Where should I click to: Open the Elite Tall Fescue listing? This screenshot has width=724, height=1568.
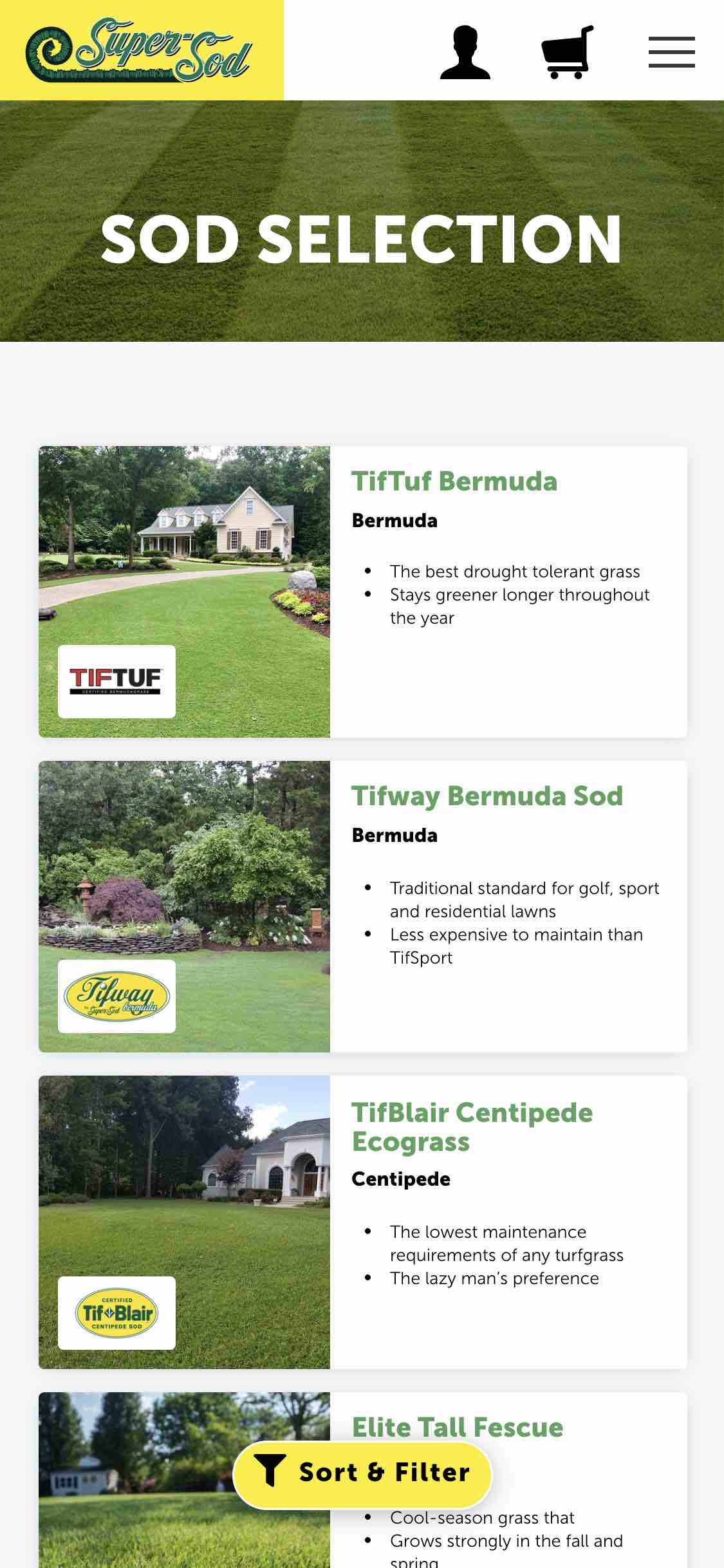pyautogui.click(x=458, y=1427)
